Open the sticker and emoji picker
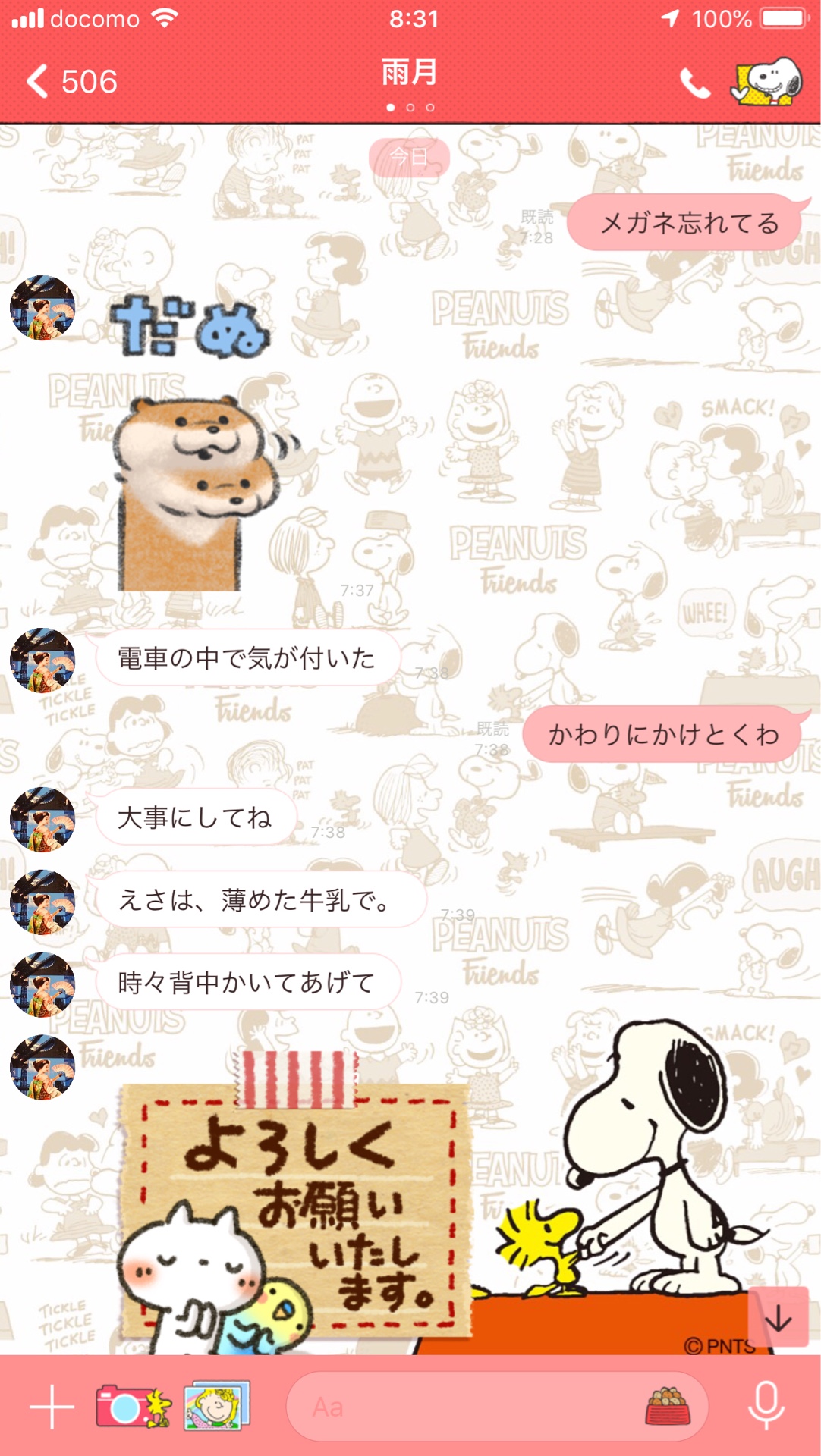Image resolution: width=821 pixels, height=1456 pixels. (x=667, y=1407)
